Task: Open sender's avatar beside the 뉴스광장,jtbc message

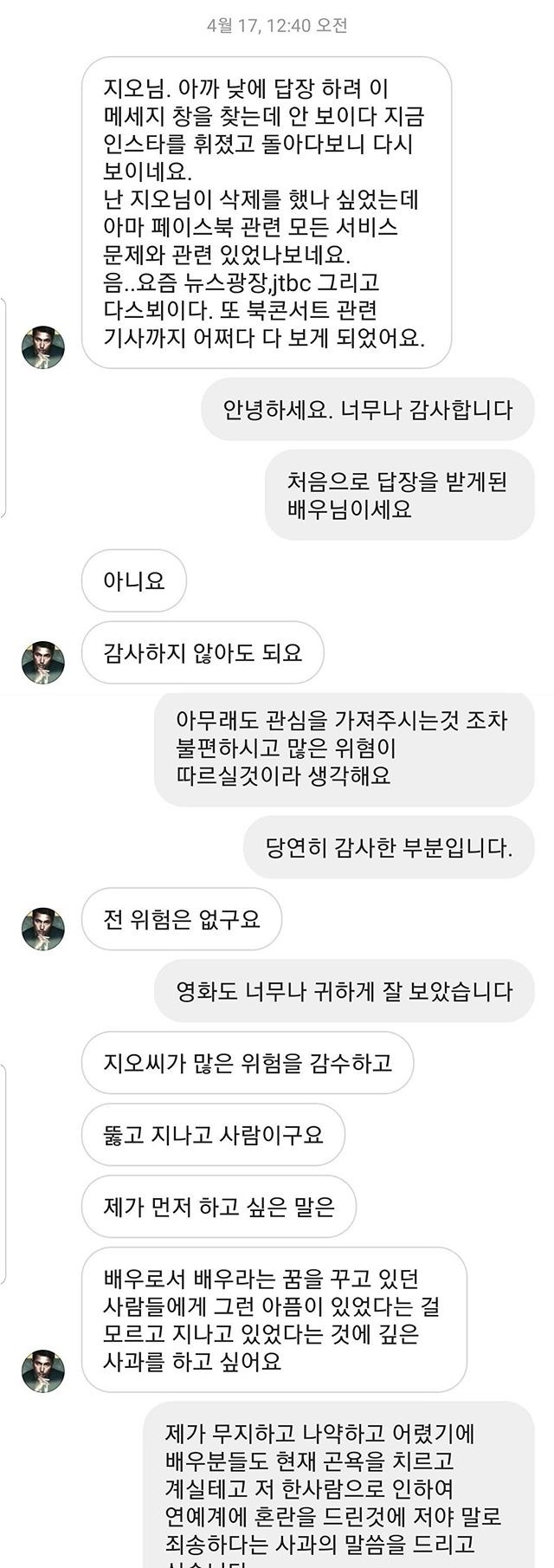Action: [x=42, y=347]
